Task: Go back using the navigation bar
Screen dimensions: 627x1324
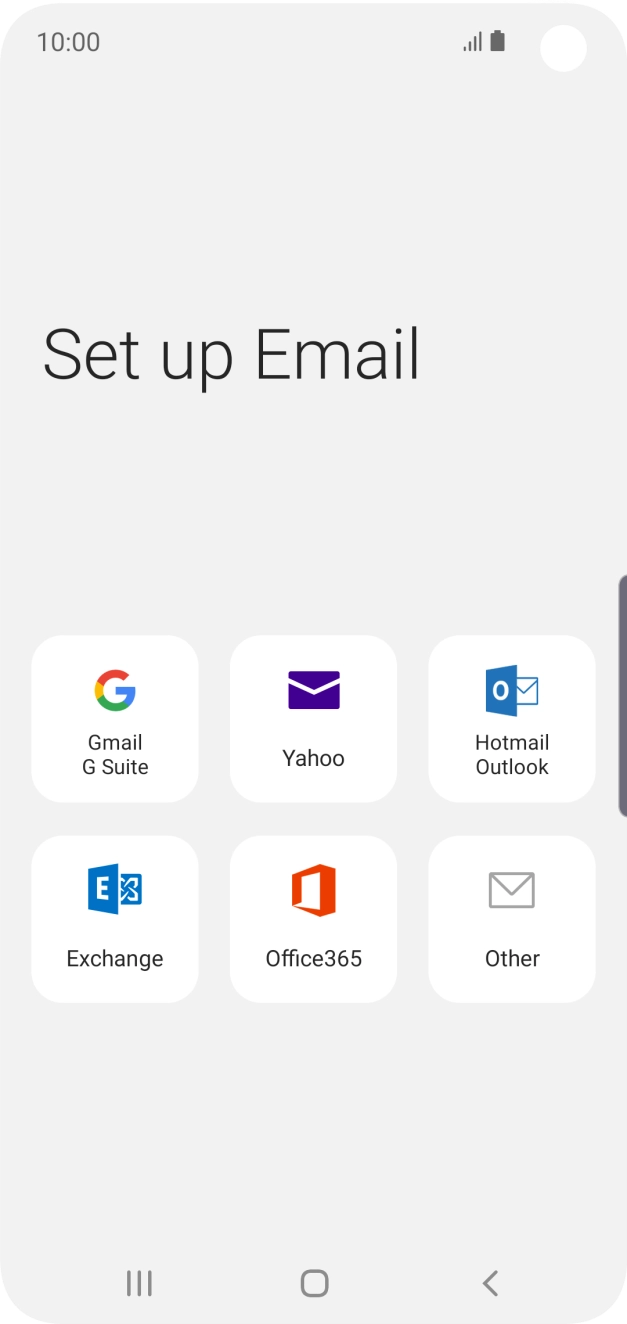Action: [490, 1283]
